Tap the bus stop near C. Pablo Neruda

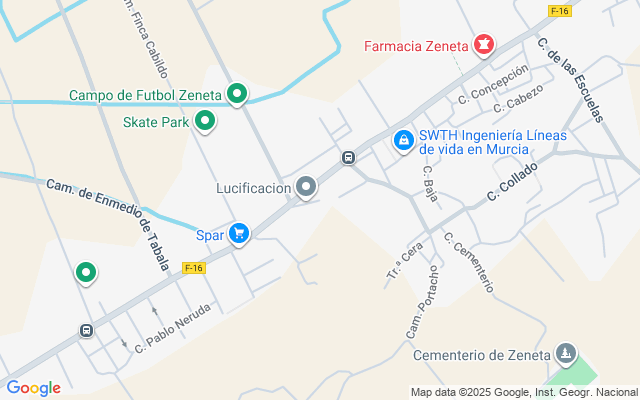[86, 330]
